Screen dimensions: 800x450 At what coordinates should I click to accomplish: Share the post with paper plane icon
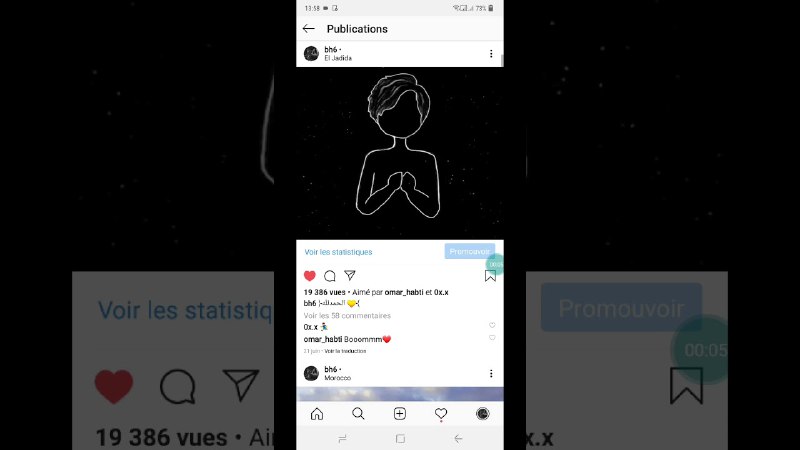(x=350, y=276)
